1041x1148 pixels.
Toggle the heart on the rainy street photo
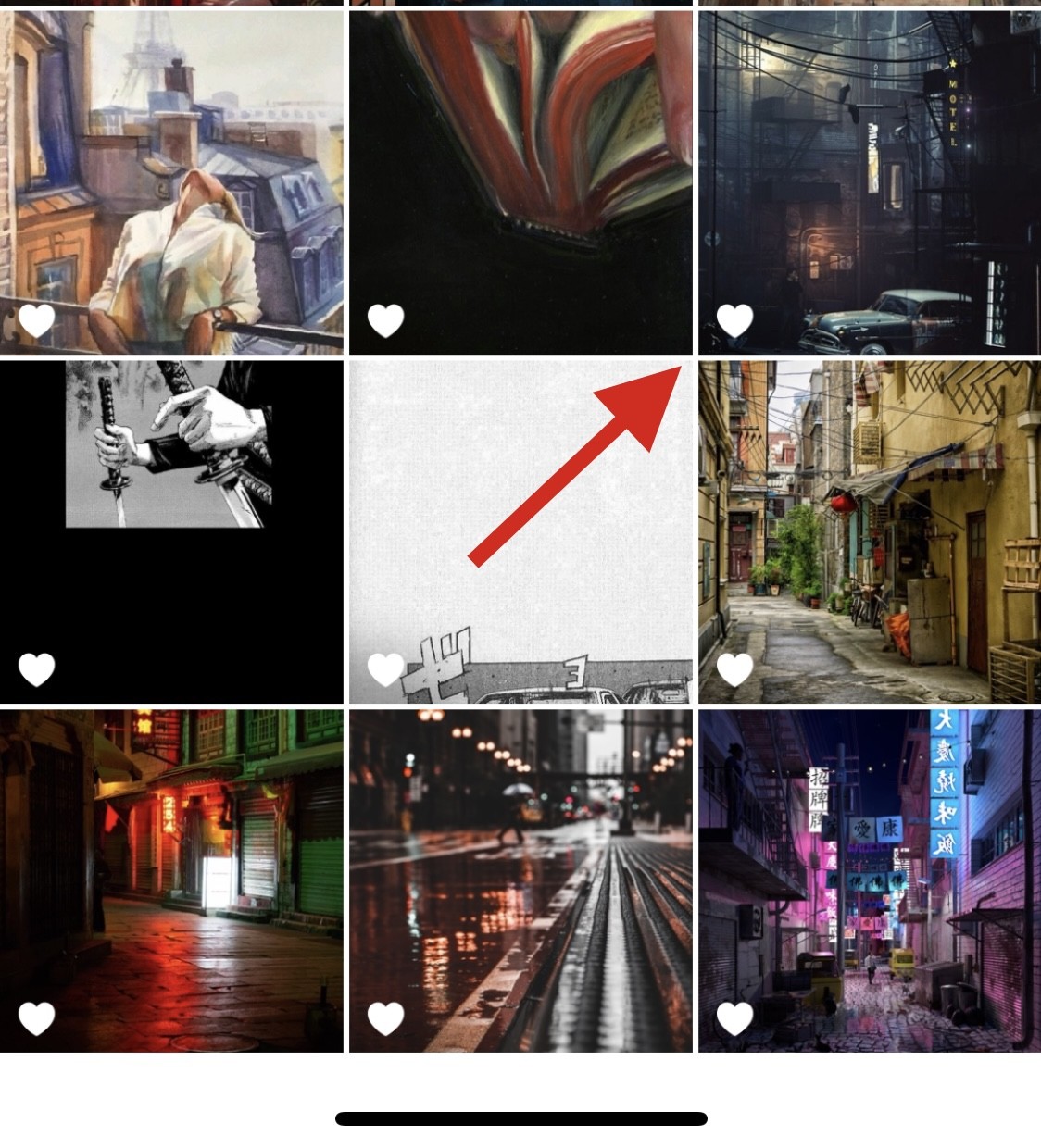pos(386,1018)
